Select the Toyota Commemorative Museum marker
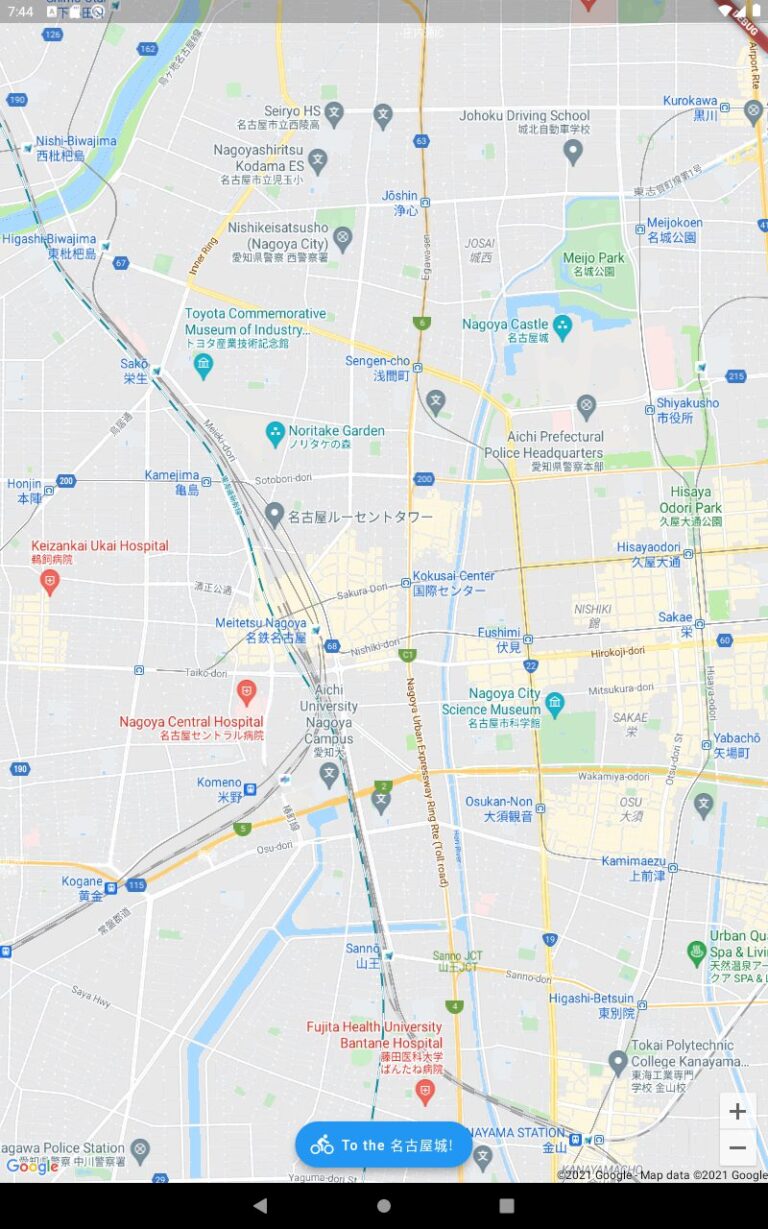 click(204, 364)
